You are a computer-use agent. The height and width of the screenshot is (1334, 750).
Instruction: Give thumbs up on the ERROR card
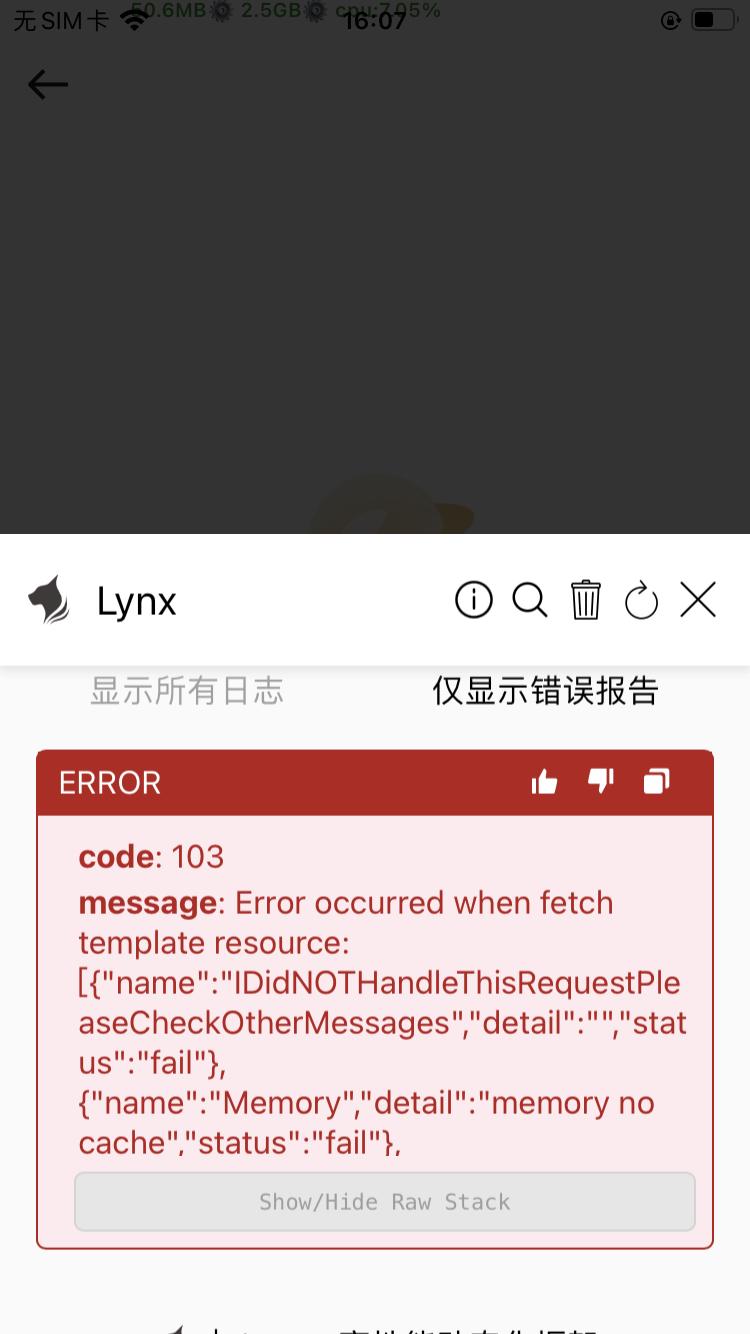tap(545, 782)
